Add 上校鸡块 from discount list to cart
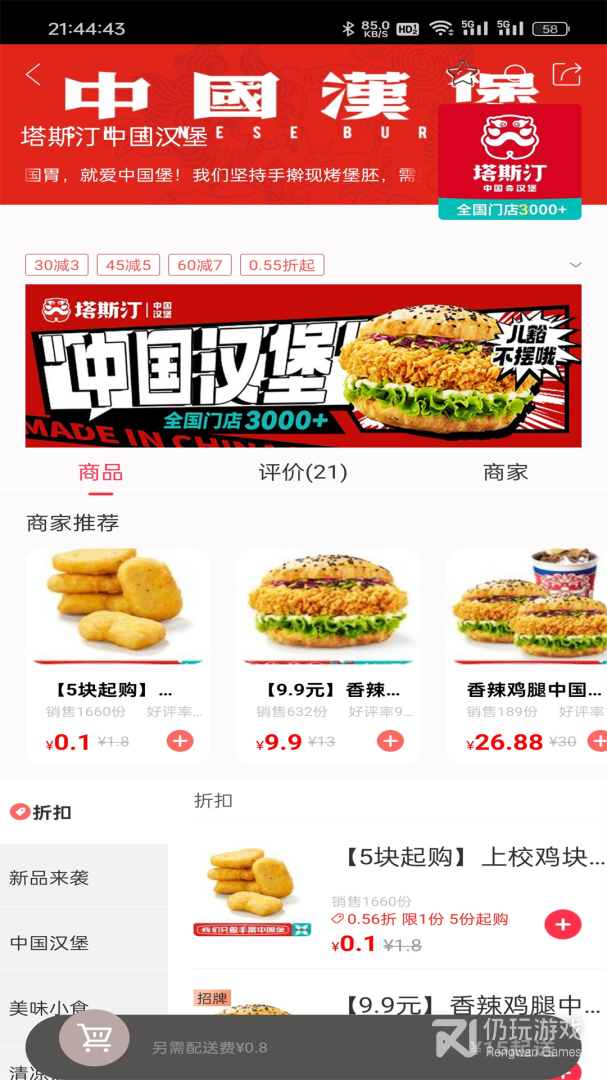 coord(563,924)
